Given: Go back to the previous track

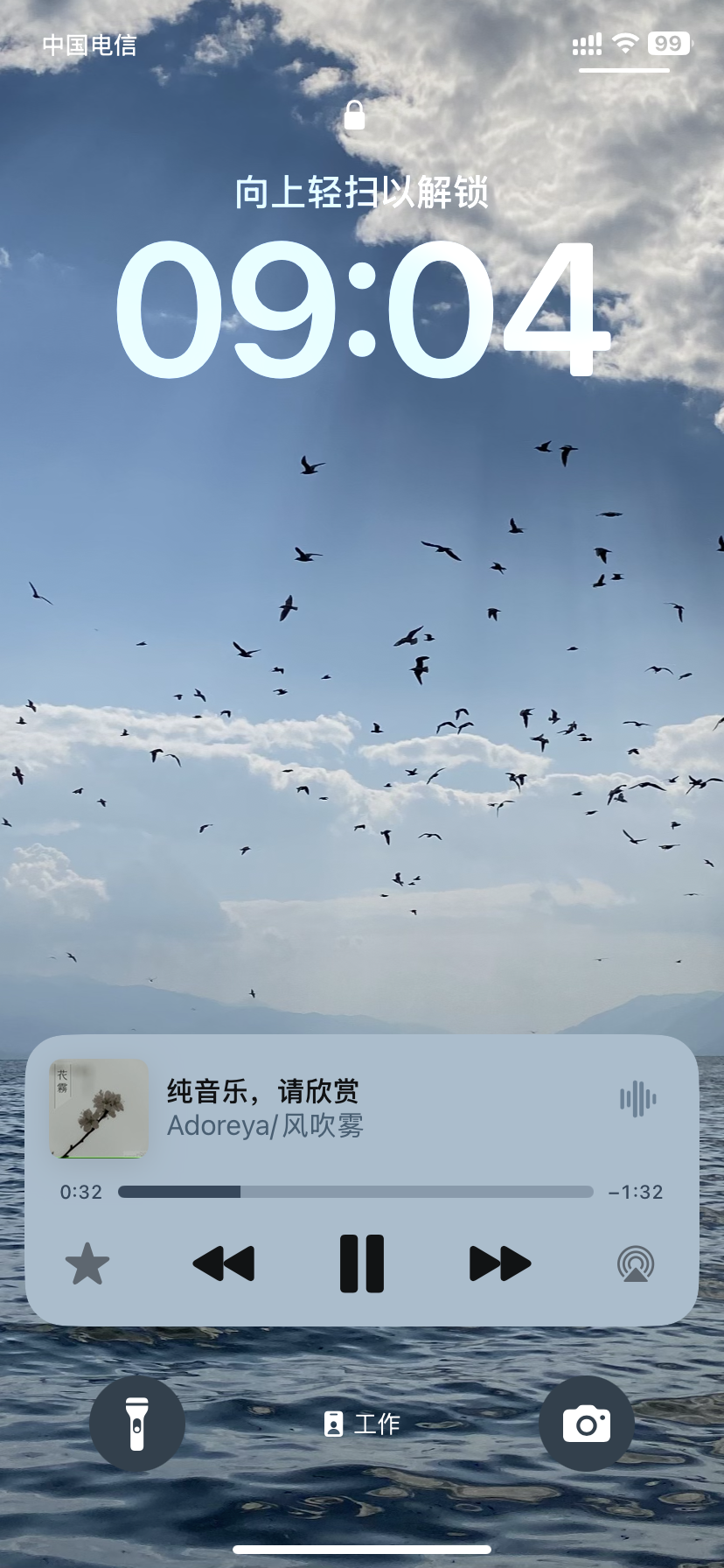Looking at the screenshot, I should 224,1263.
